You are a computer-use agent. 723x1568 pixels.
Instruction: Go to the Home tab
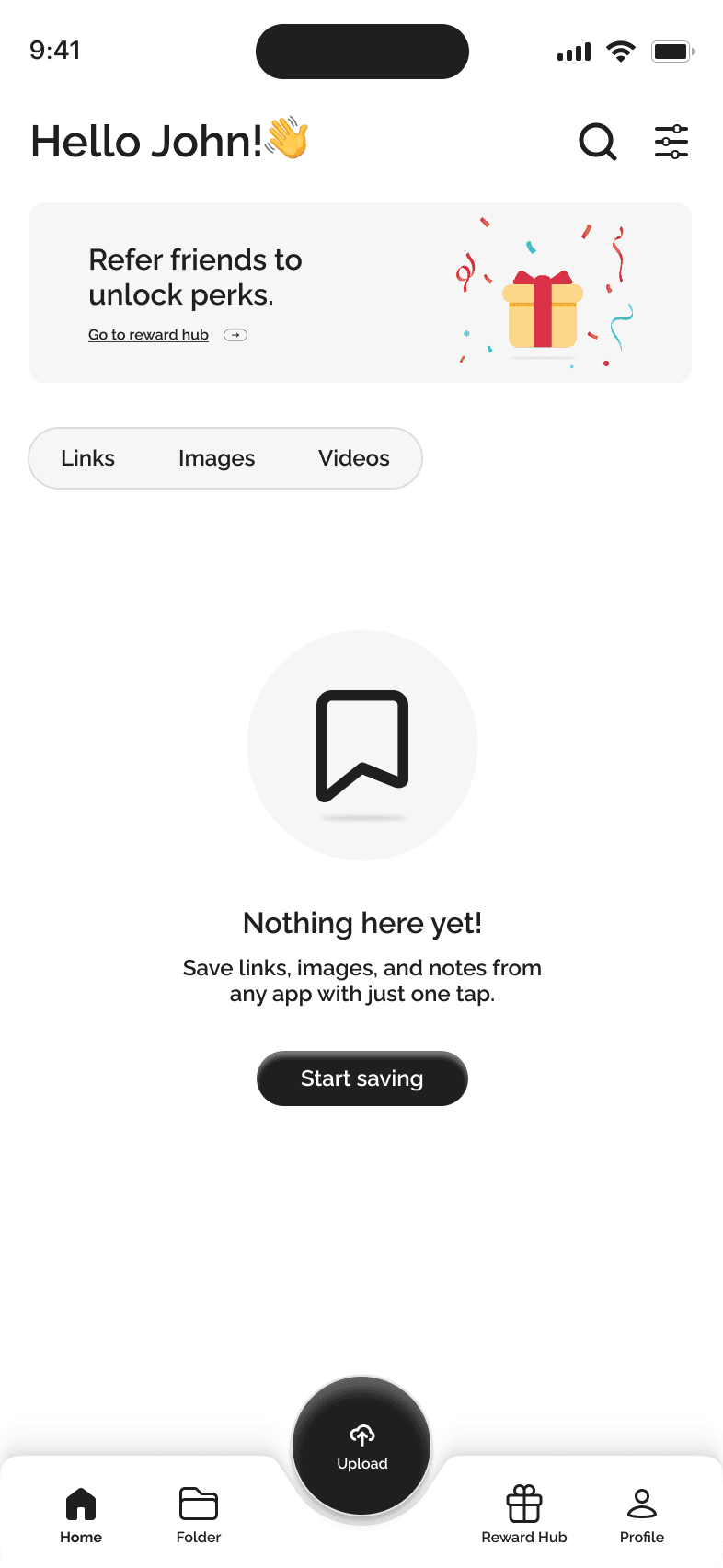pos(81,1514)
